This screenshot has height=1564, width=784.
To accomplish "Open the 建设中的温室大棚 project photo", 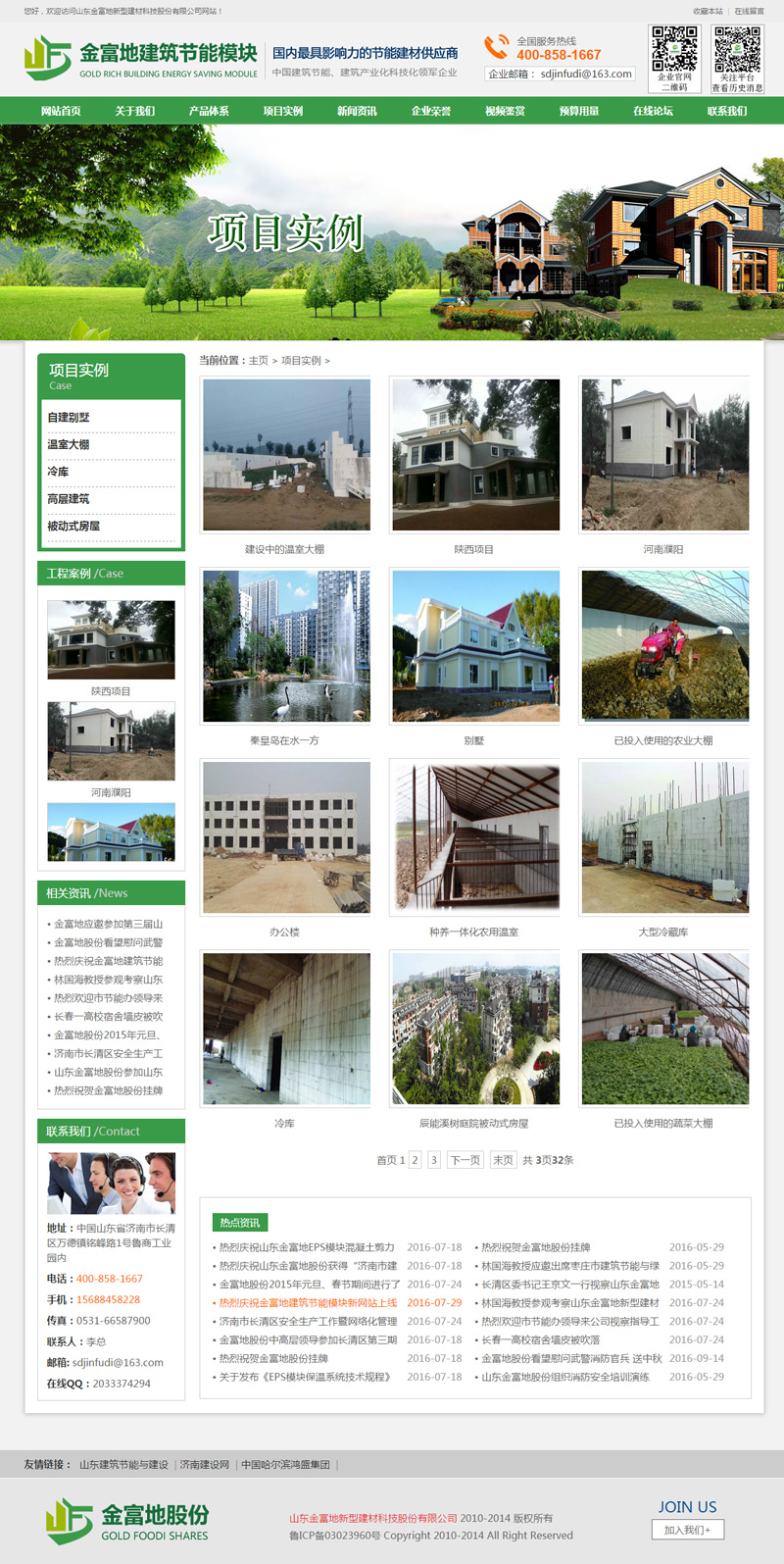I will (x=285, y=455).
